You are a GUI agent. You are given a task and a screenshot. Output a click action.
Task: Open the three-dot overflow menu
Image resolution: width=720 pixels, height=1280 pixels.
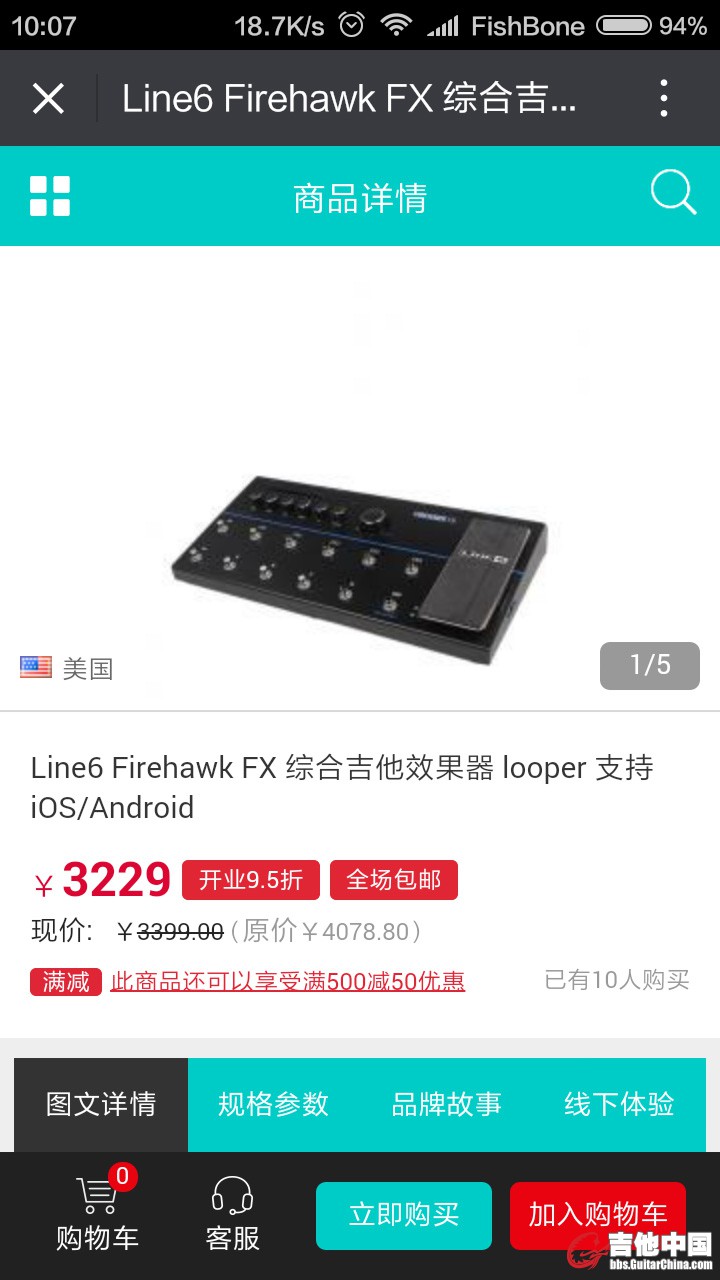[x=664, y=98]
